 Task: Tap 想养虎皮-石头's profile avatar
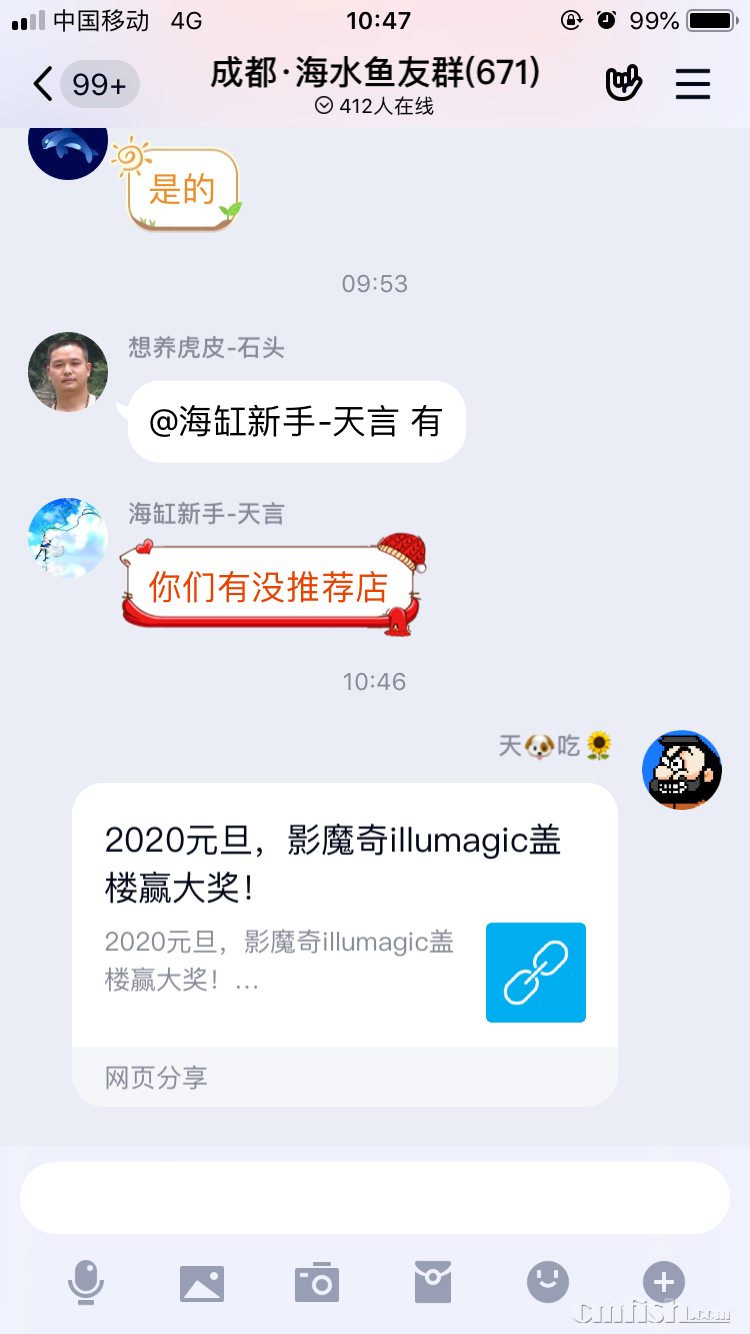[67, 371]
